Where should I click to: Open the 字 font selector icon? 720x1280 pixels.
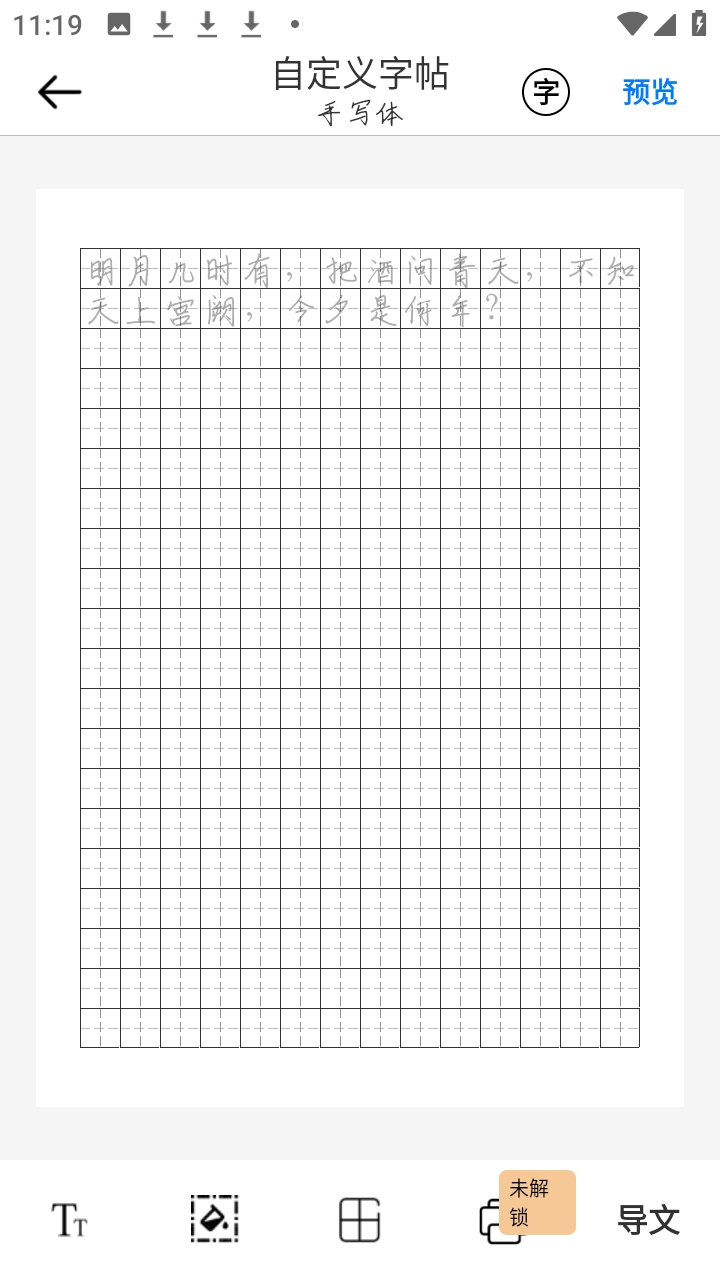(545, 93)
